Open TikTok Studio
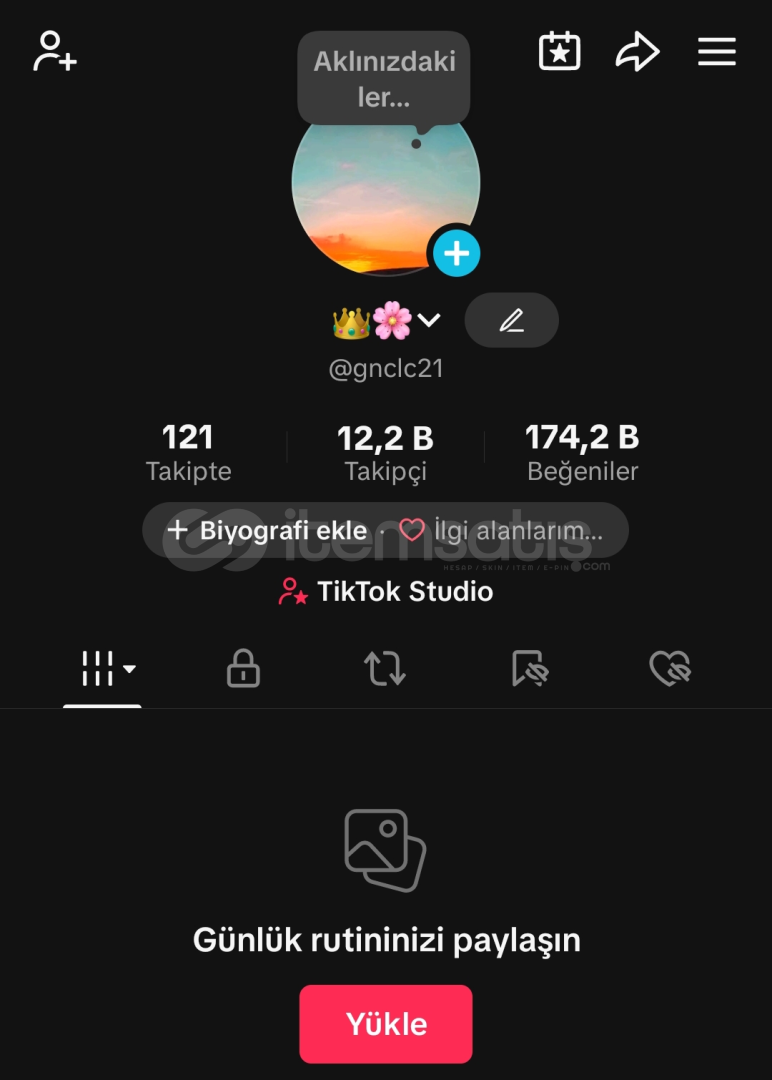The width and height of the screenshot is (772, 1080). [386, 592]
